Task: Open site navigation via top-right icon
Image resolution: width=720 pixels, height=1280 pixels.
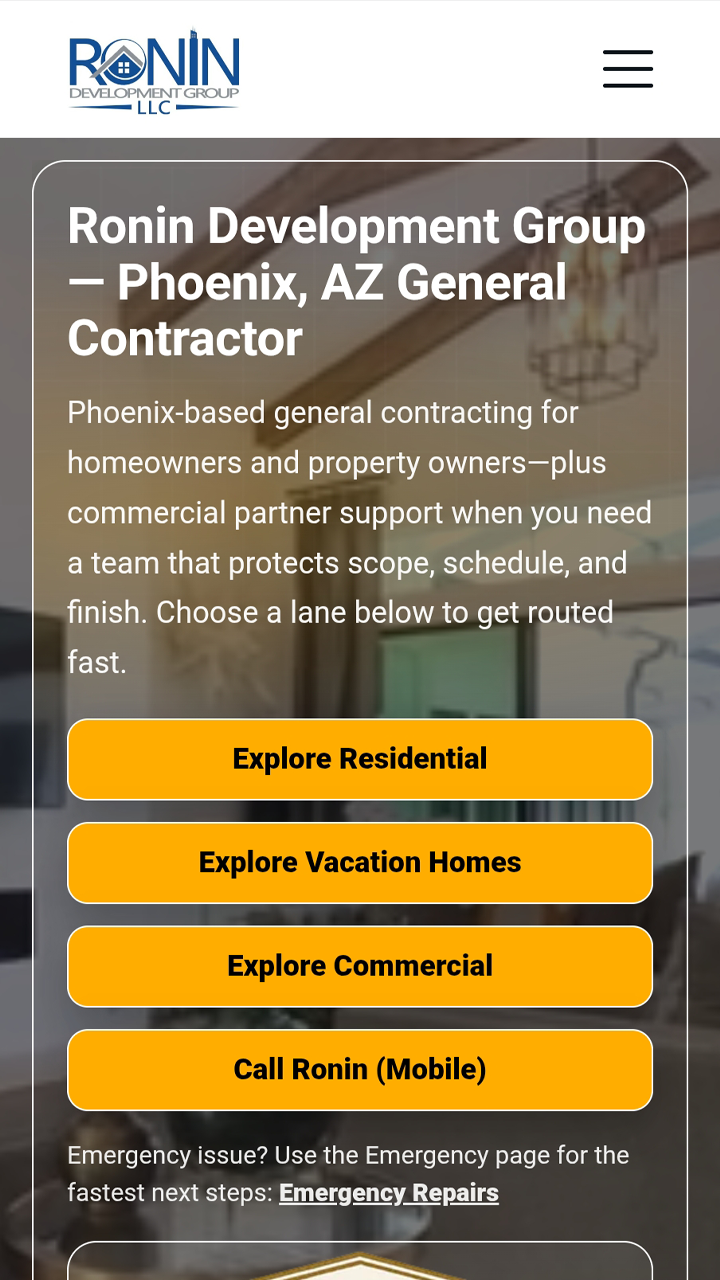Action: coord(627,70)
